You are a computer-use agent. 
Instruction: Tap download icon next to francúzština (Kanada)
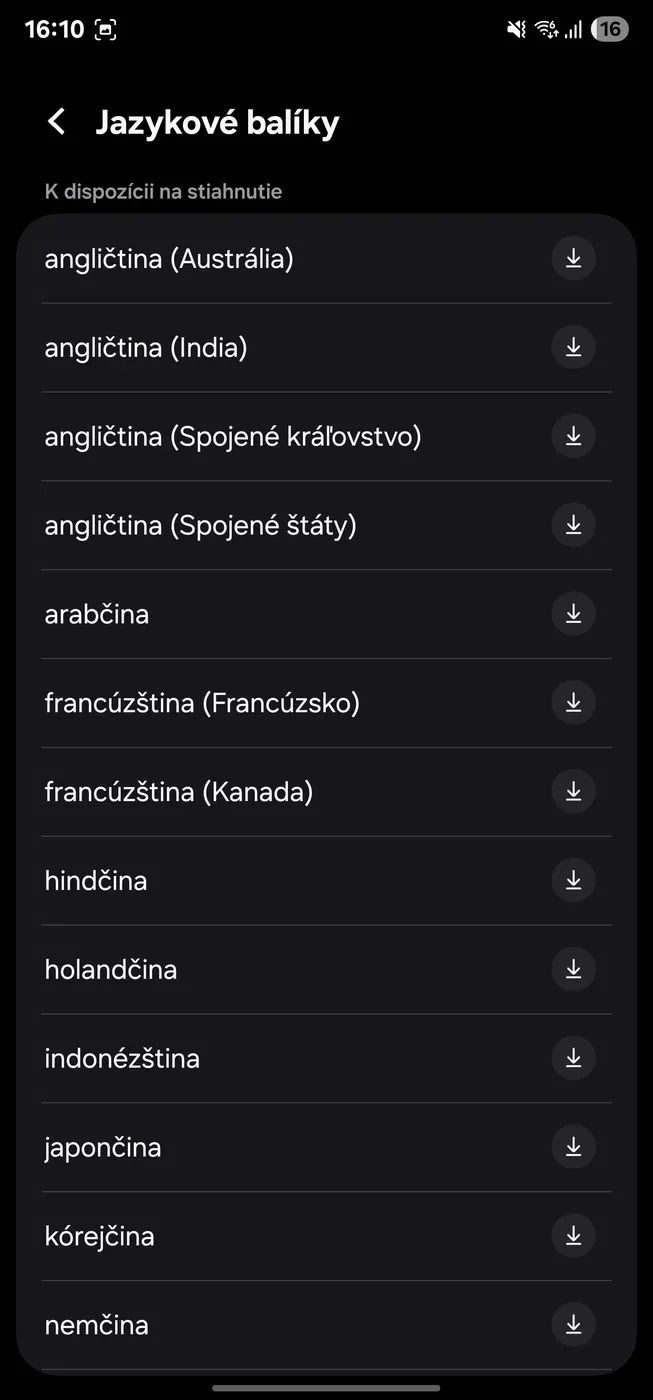point(573,792)
